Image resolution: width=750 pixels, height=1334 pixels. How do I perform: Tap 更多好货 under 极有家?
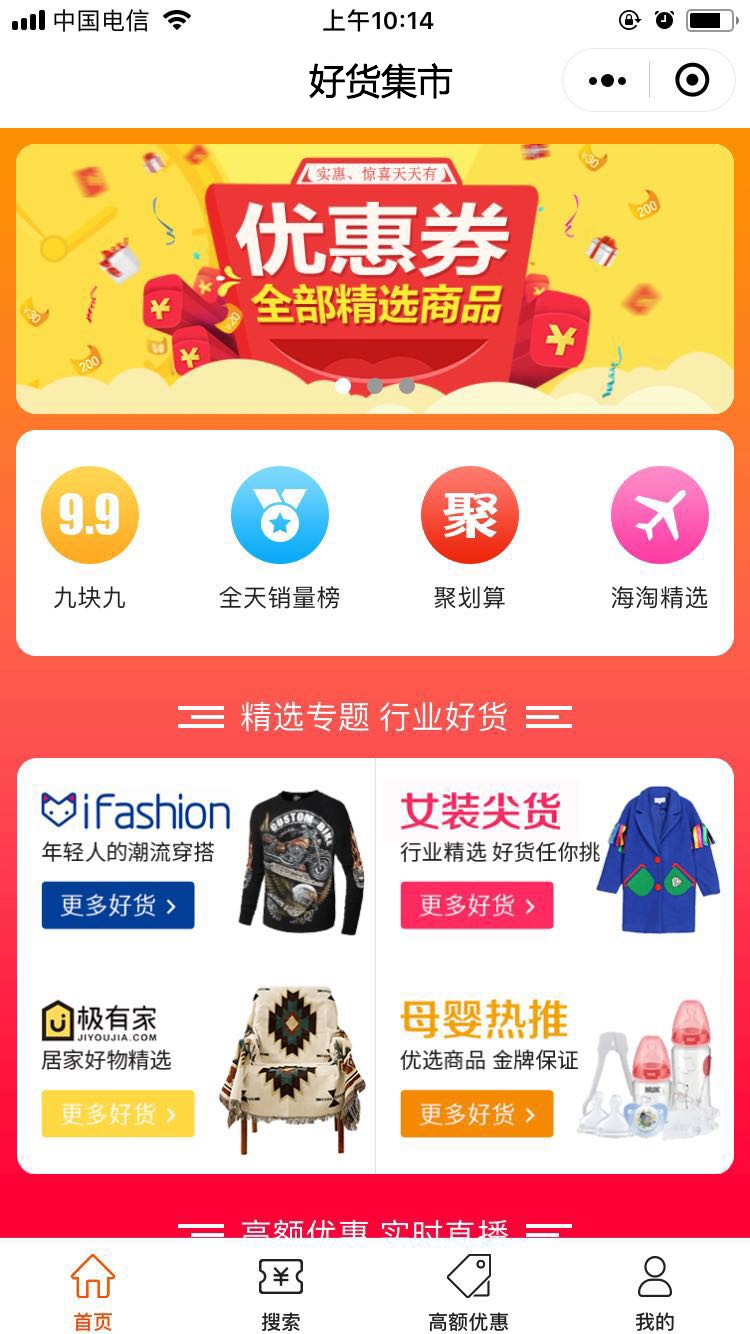tap(118, 1113)
